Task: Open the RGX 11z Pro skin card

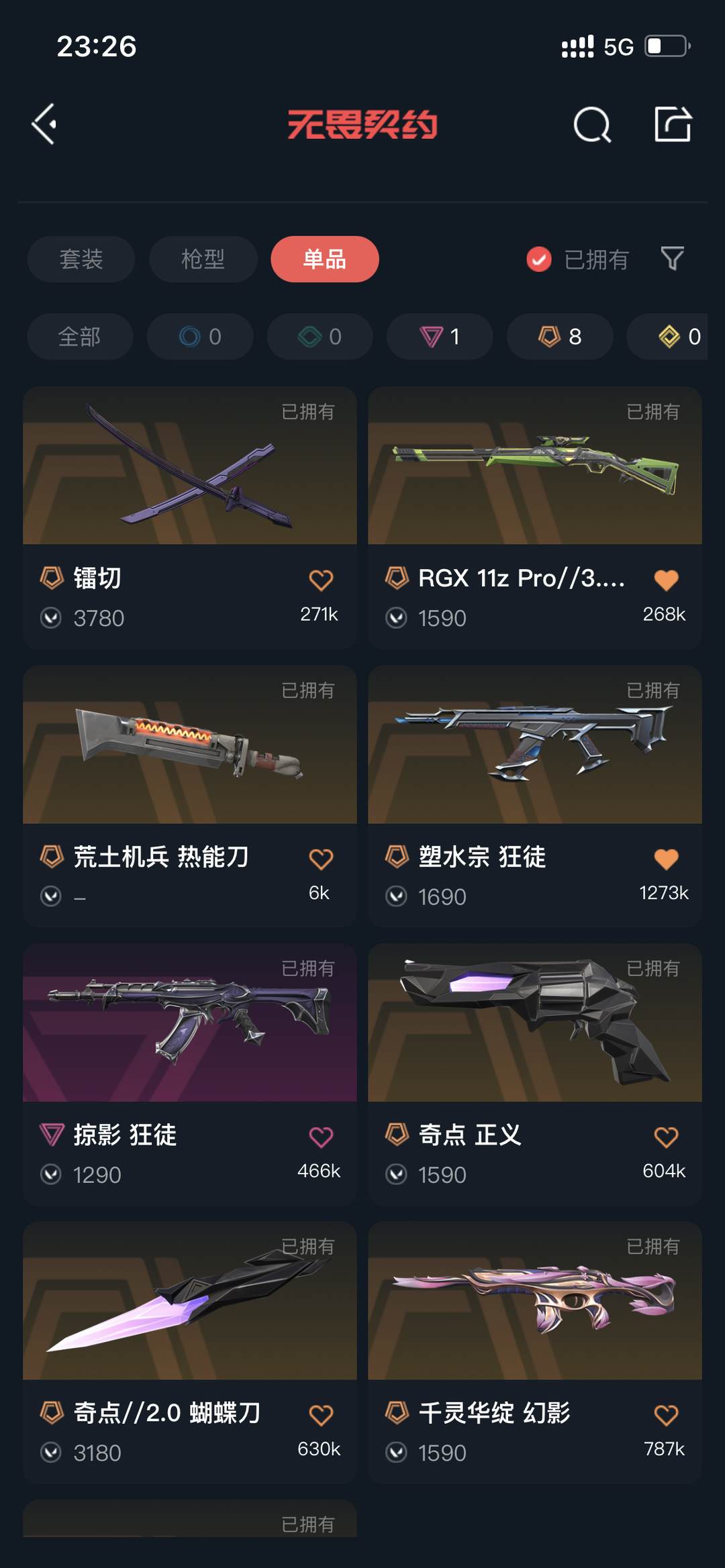Action: tap(535, 517)
